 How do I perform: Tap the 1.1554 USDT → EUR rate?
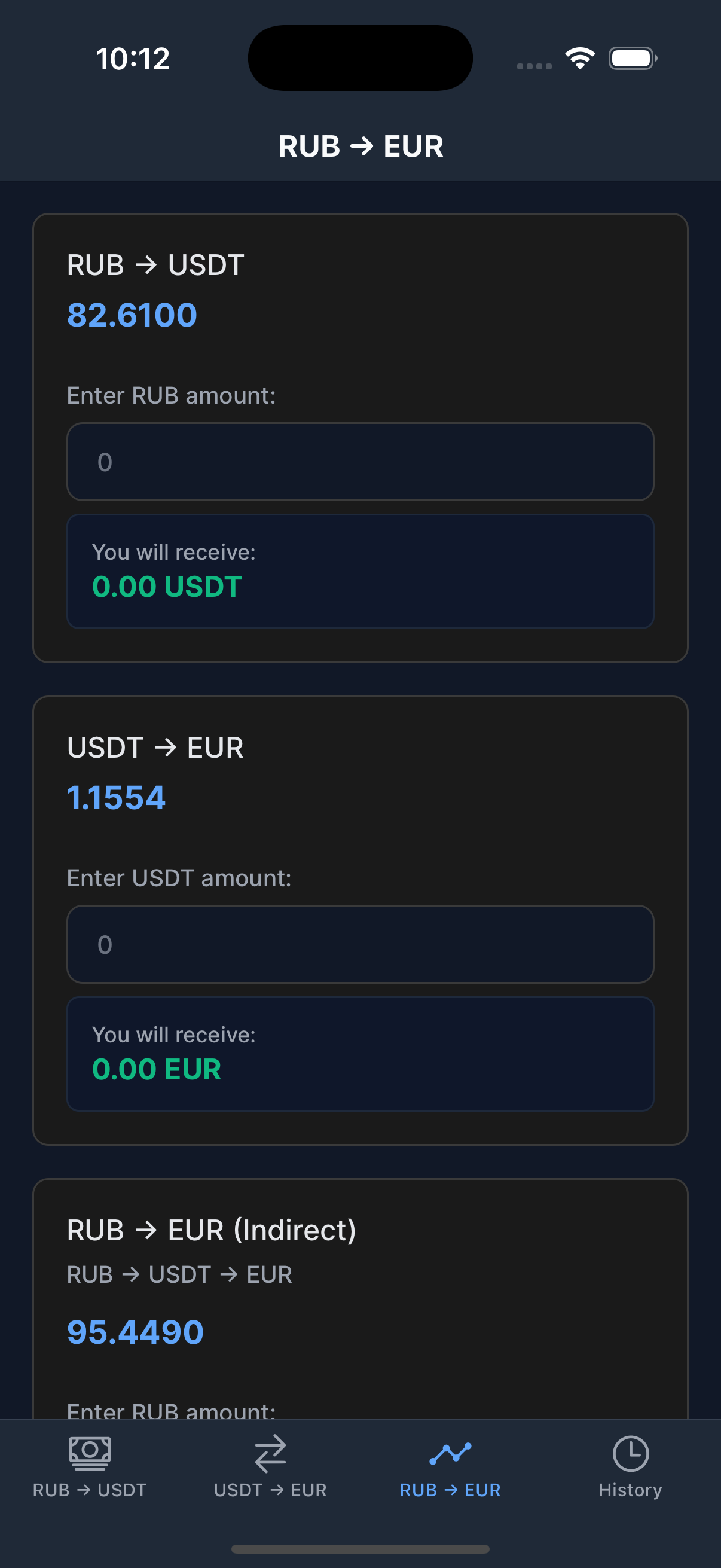(116, 797)
